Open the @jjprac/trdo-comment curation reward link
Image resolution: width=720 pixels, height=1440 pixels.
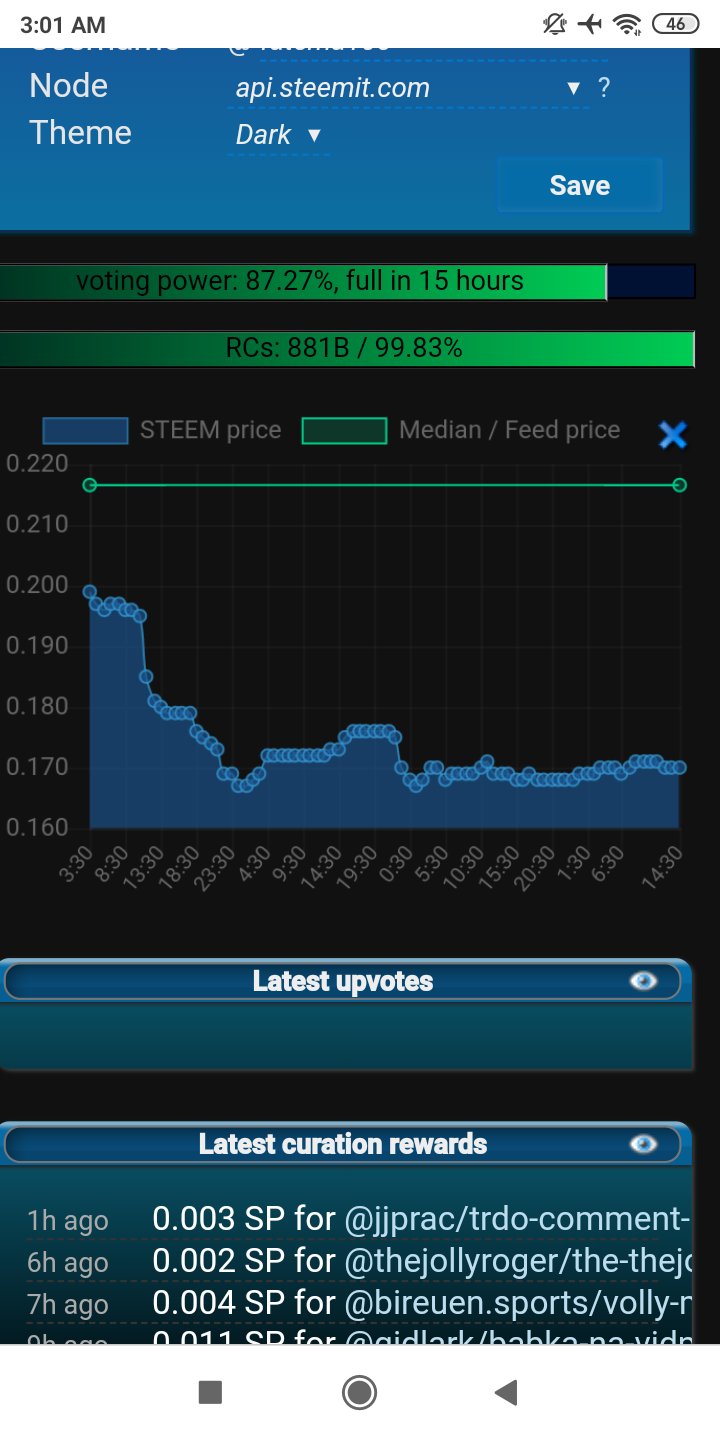click(517, 1219)
